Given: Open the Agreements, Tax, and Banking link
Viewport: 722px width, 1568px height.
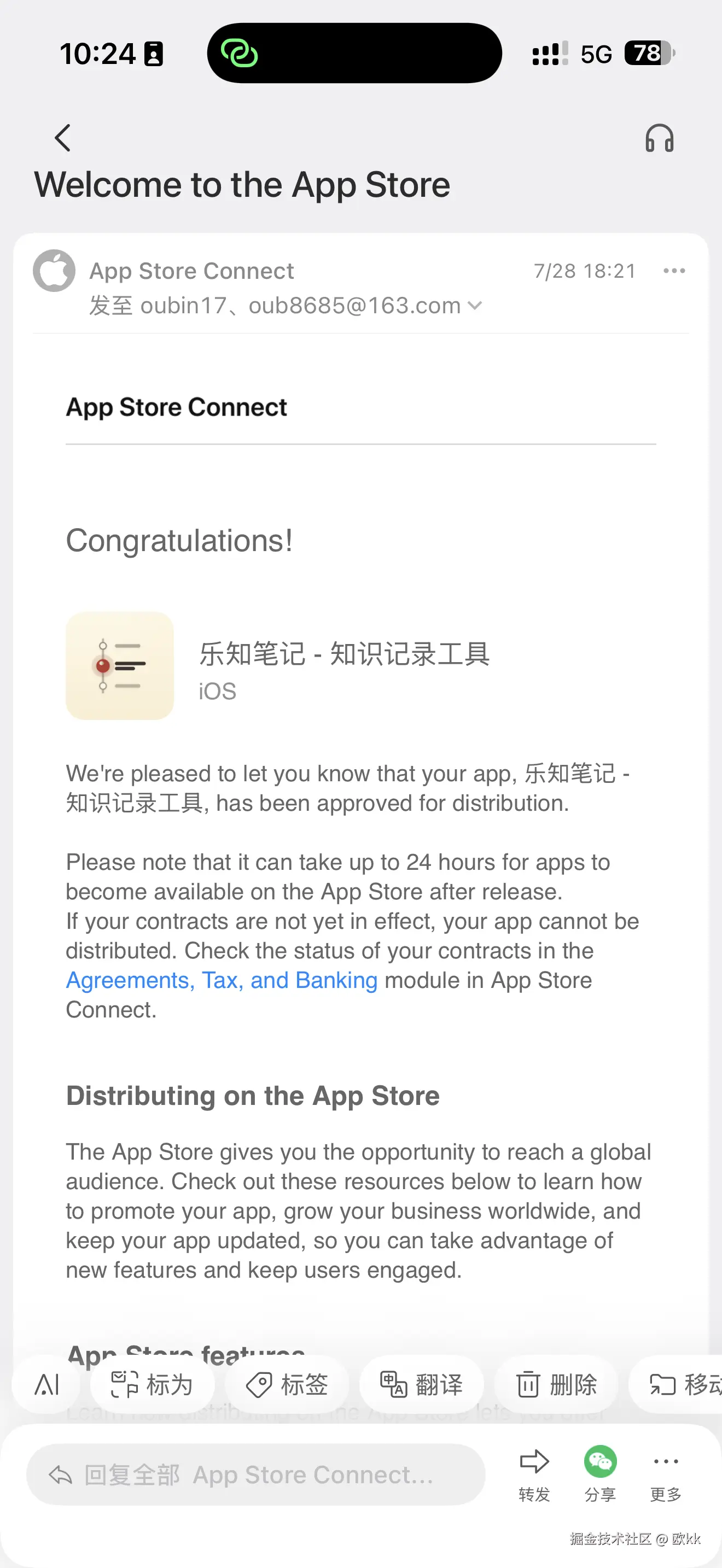Looking at the screenshot, I should (222, 980).
